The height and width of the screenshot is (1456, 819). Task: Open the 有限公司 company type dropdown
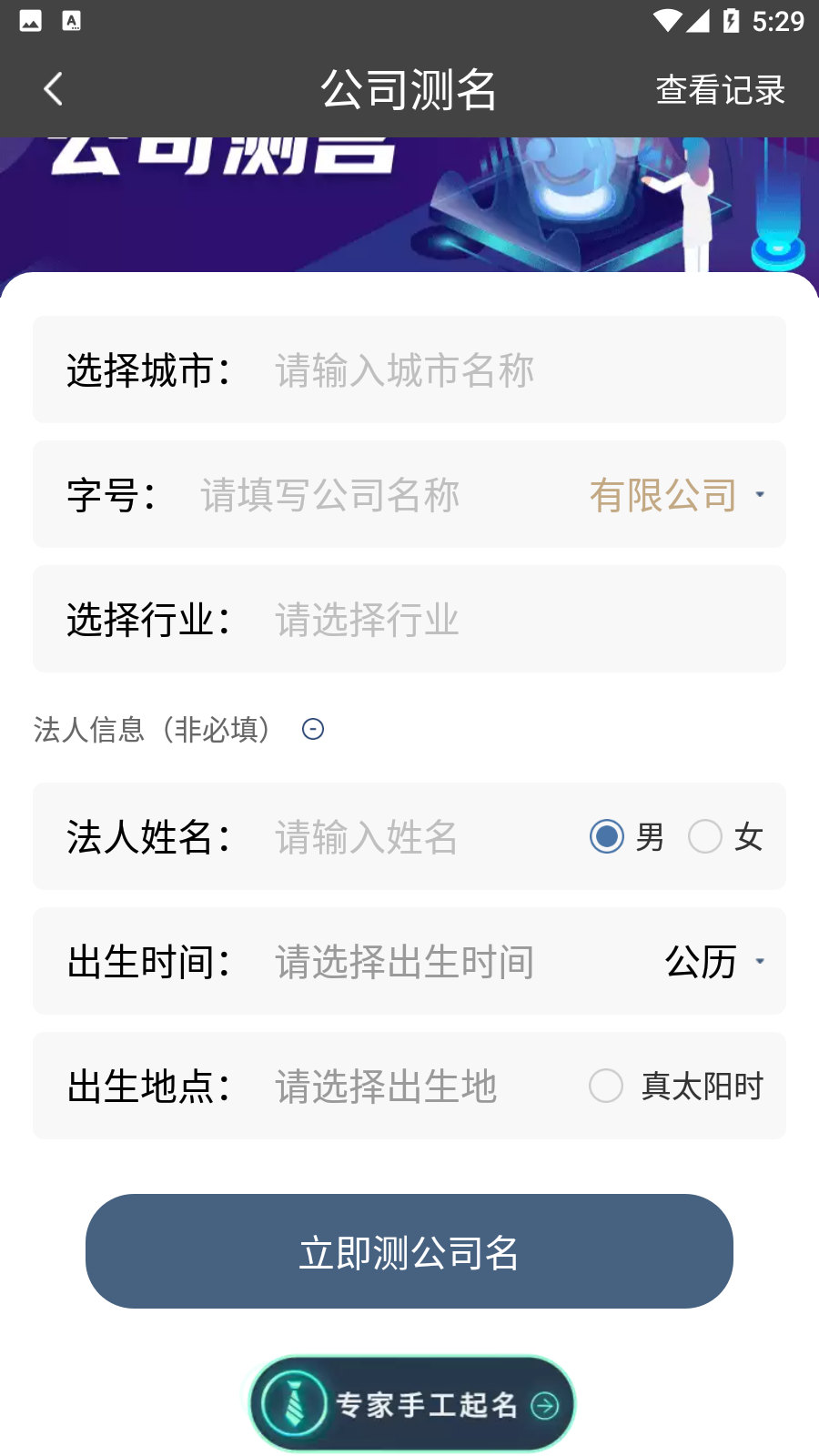click(x=677, y=495)
